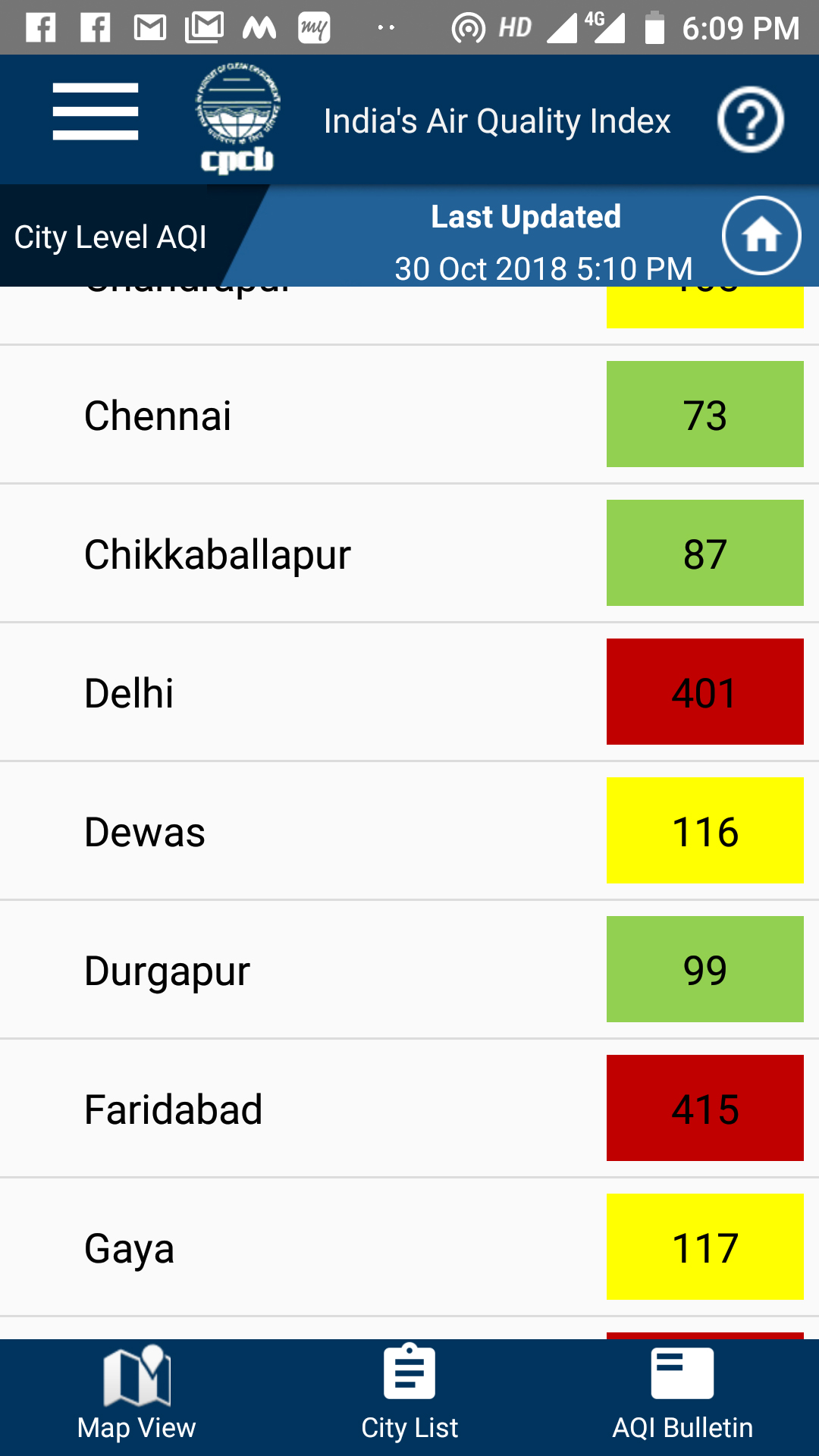Select the Chikkaballapur row
The height and width of the screenshot is (1456, 819).
coord(409,554)
